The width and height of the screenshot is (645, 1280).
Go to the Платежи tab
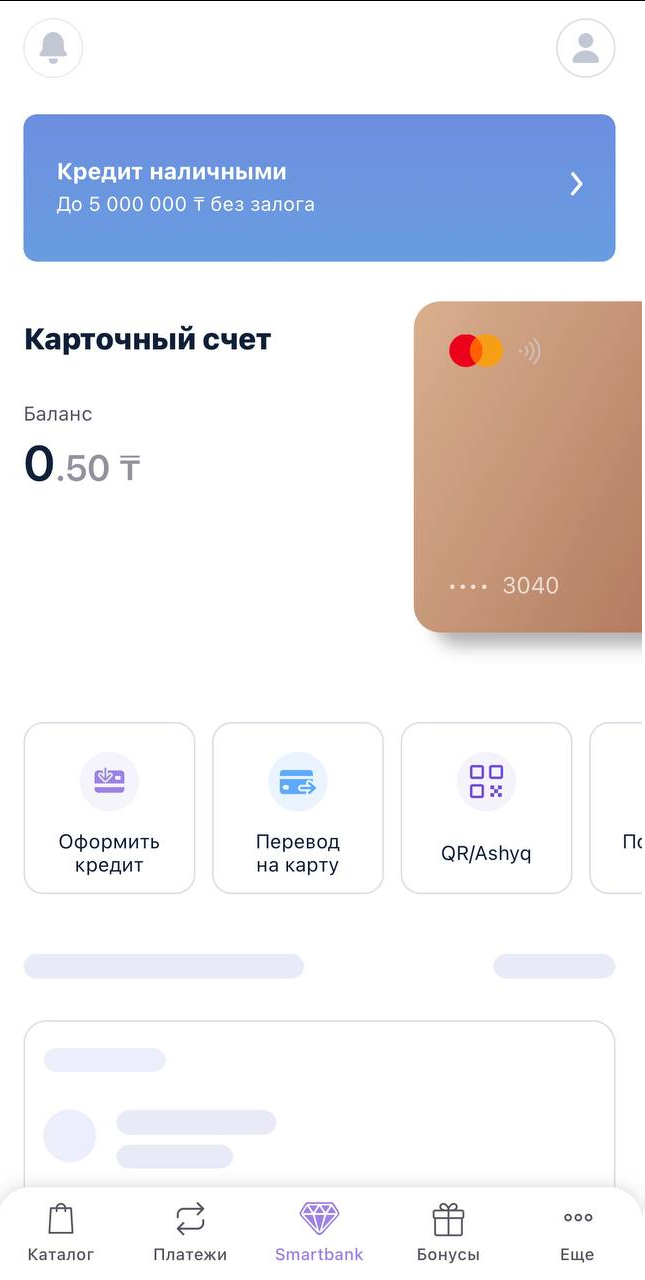[190, 1233]
